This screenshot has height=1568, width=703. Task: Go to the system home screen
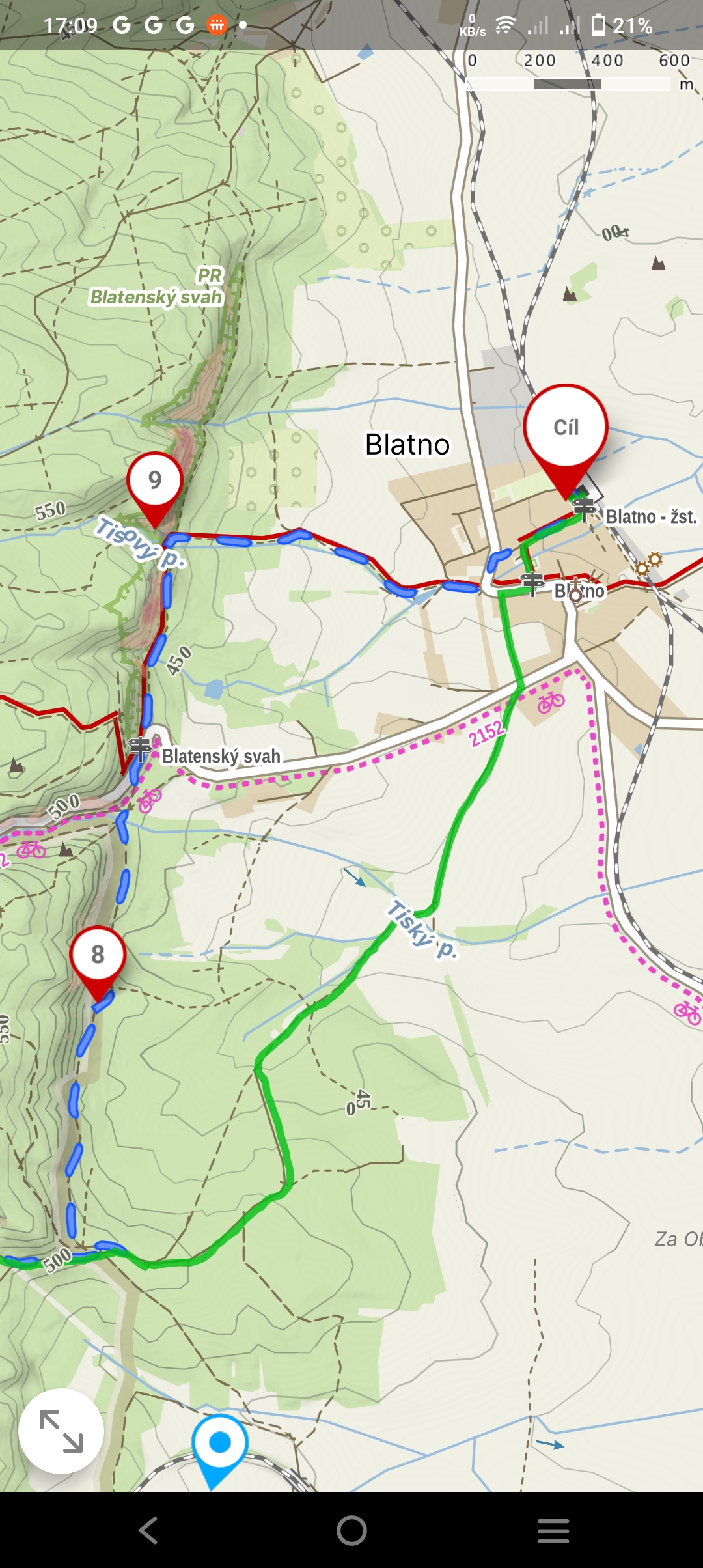(x=351, y=1530)
